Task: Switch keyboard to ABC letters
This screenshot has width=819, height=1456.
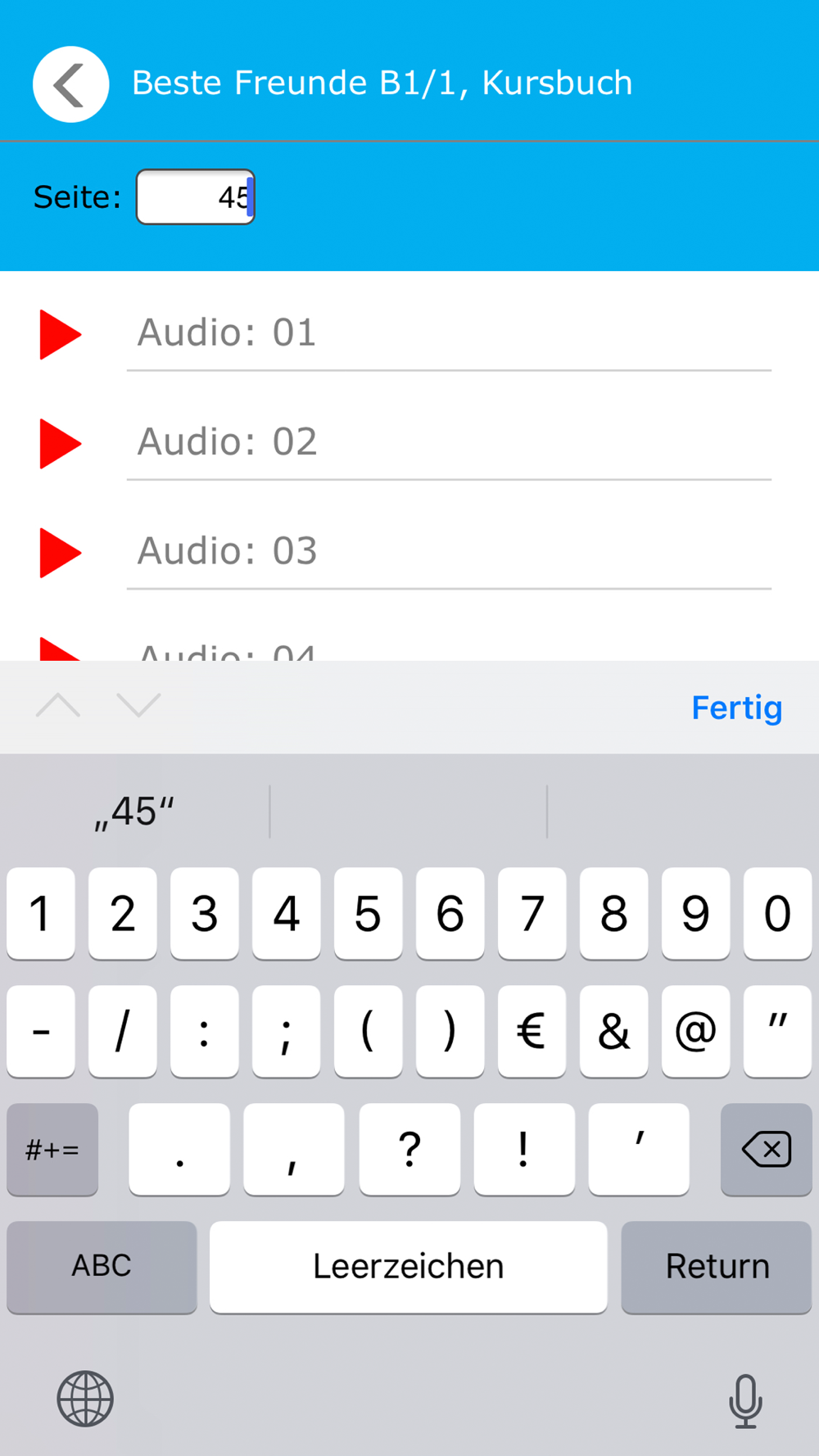Action: [102, 1267]
